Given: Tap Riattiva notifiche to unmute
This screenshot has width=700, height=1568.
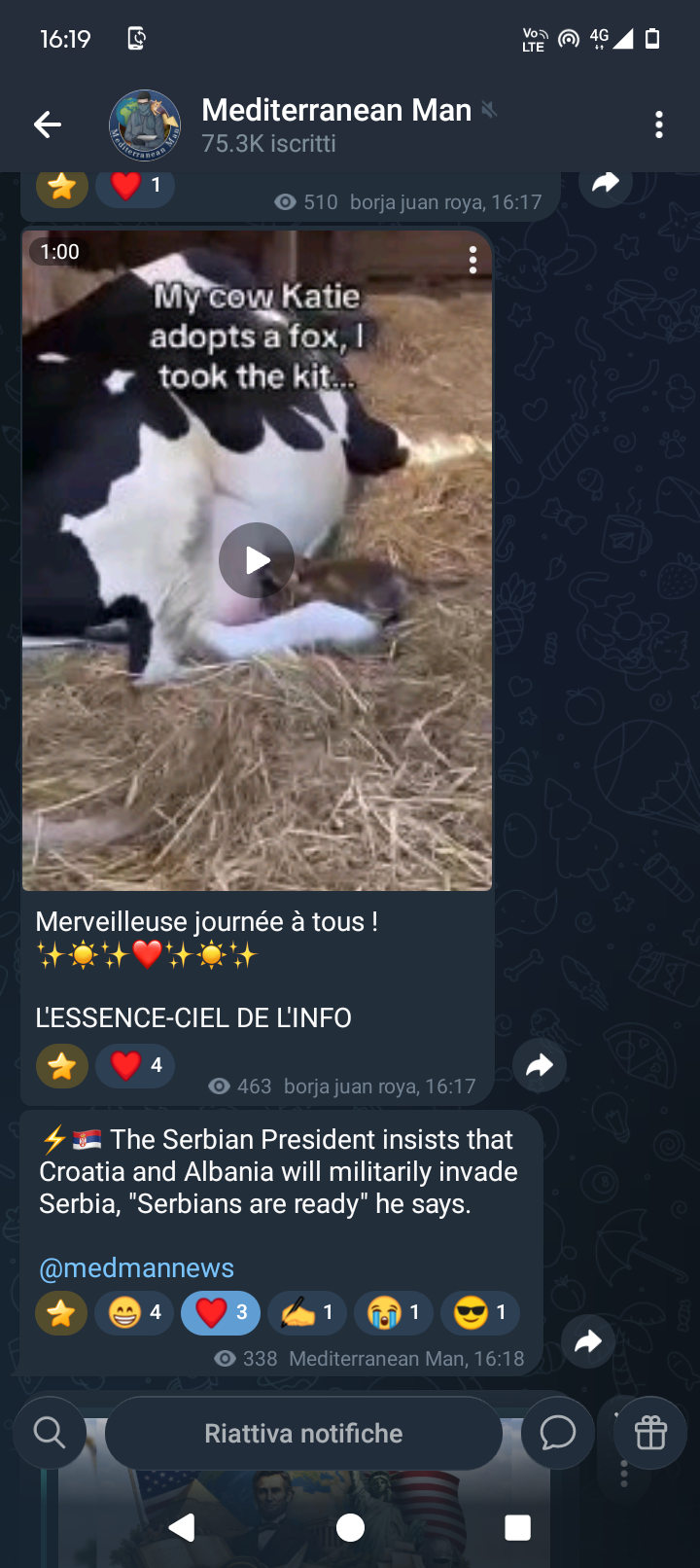Looking at the screenshot, I should pyautogui.click(x=303, y=1433).
